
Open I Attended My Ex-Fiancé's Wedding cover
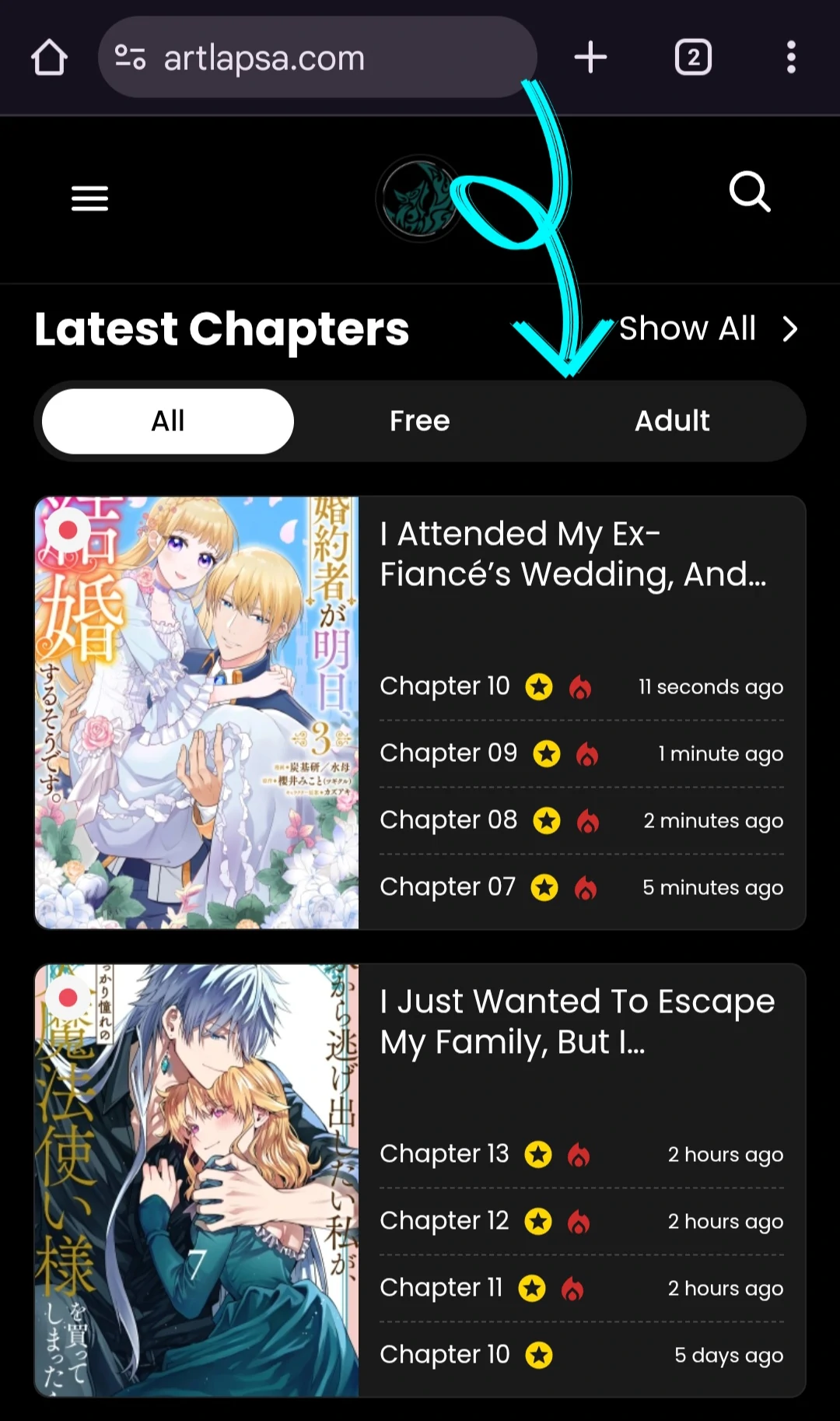197,713
